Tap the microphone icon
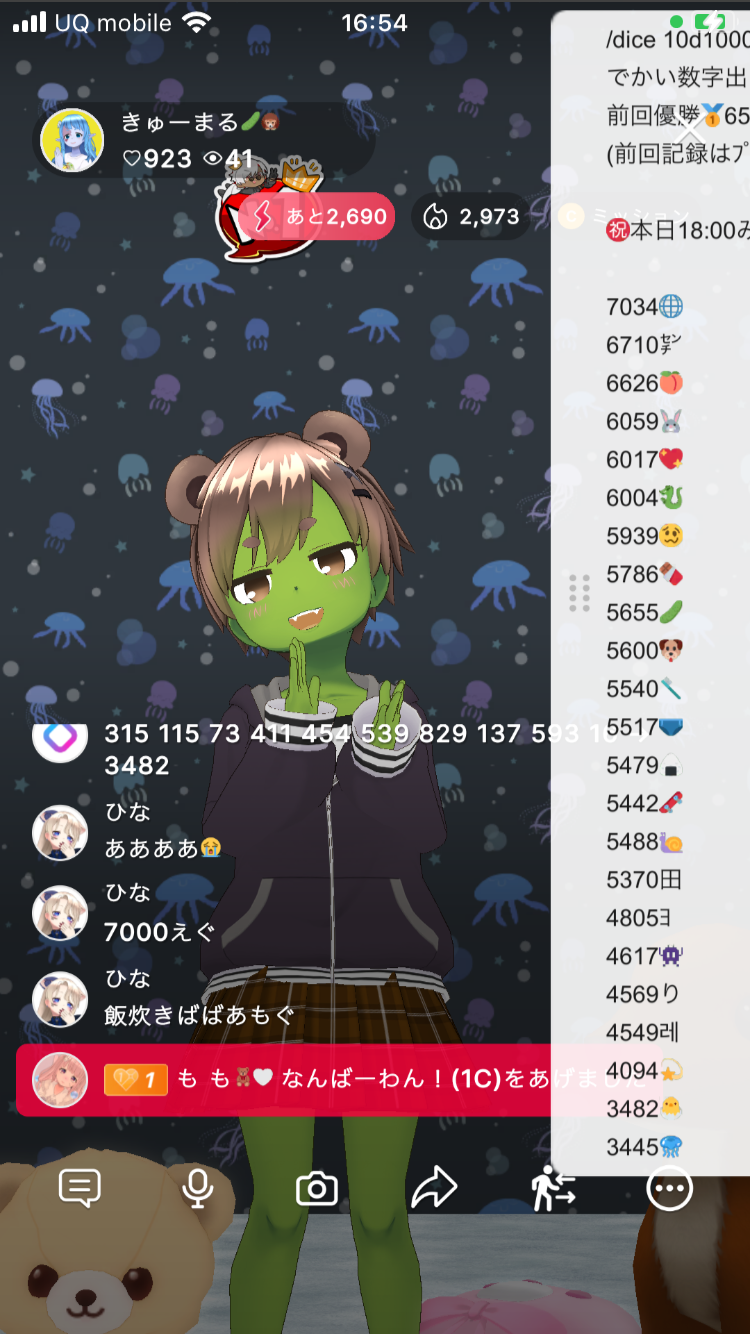The width and height of the screenshot is (750, 1334). tap(198, 1188)
